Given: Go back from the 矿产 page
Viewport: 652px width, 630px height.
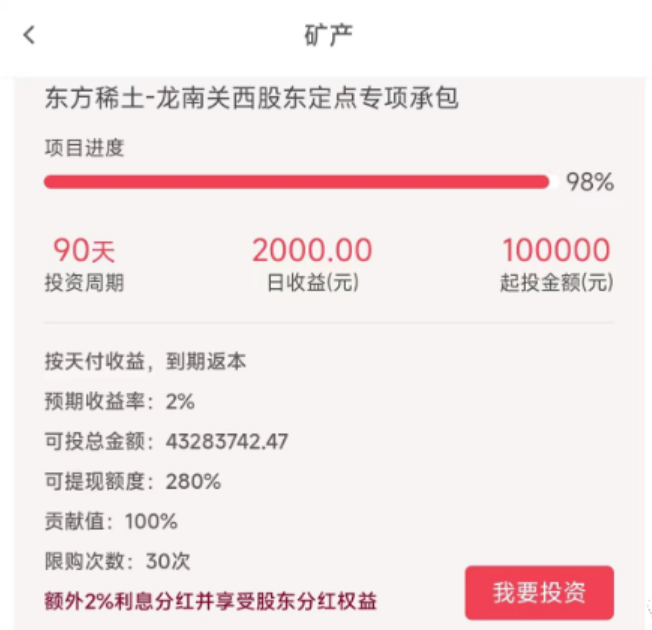Looking at the screenshot, I should click(x=29, y=35).
